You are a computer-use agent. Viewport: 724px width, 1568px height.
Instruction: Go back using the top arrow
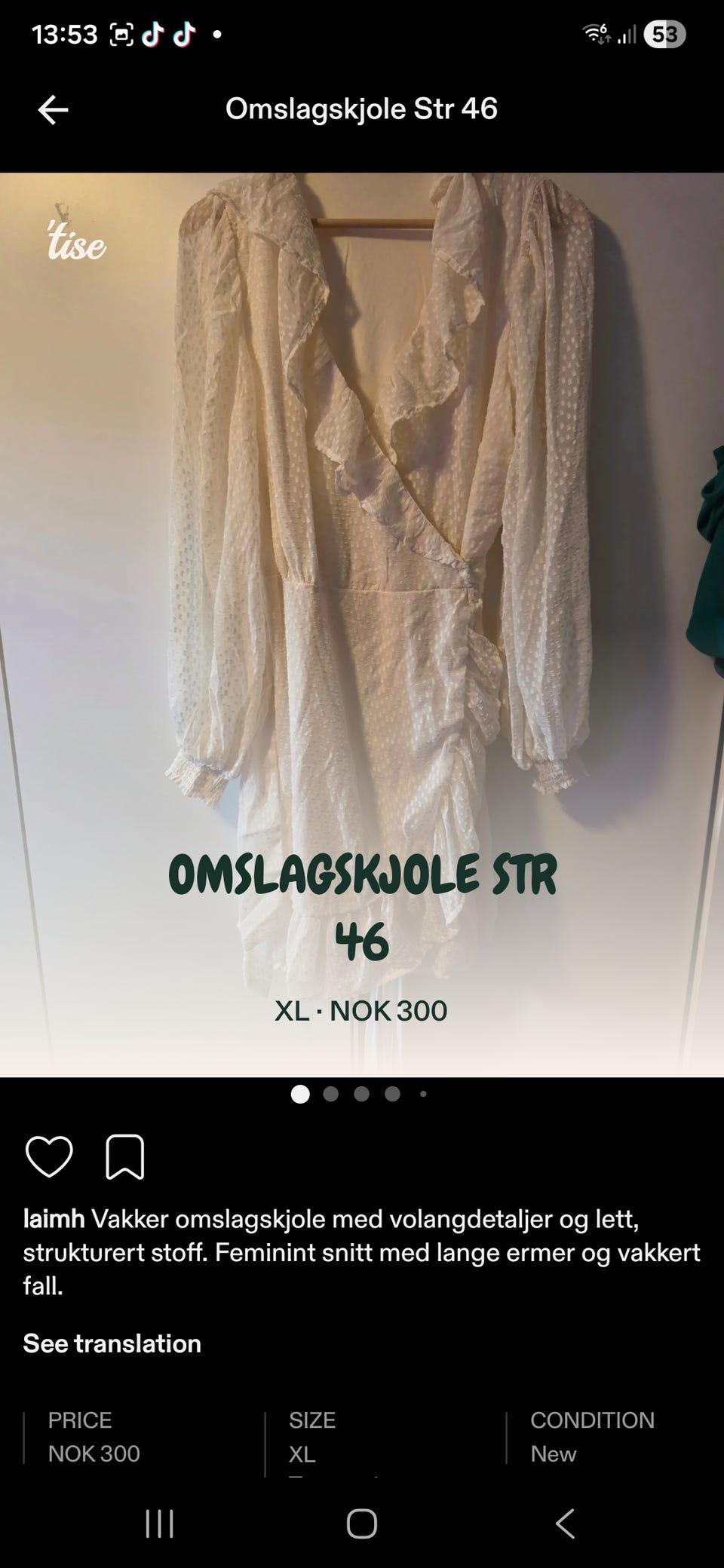[x=53, y=110]
